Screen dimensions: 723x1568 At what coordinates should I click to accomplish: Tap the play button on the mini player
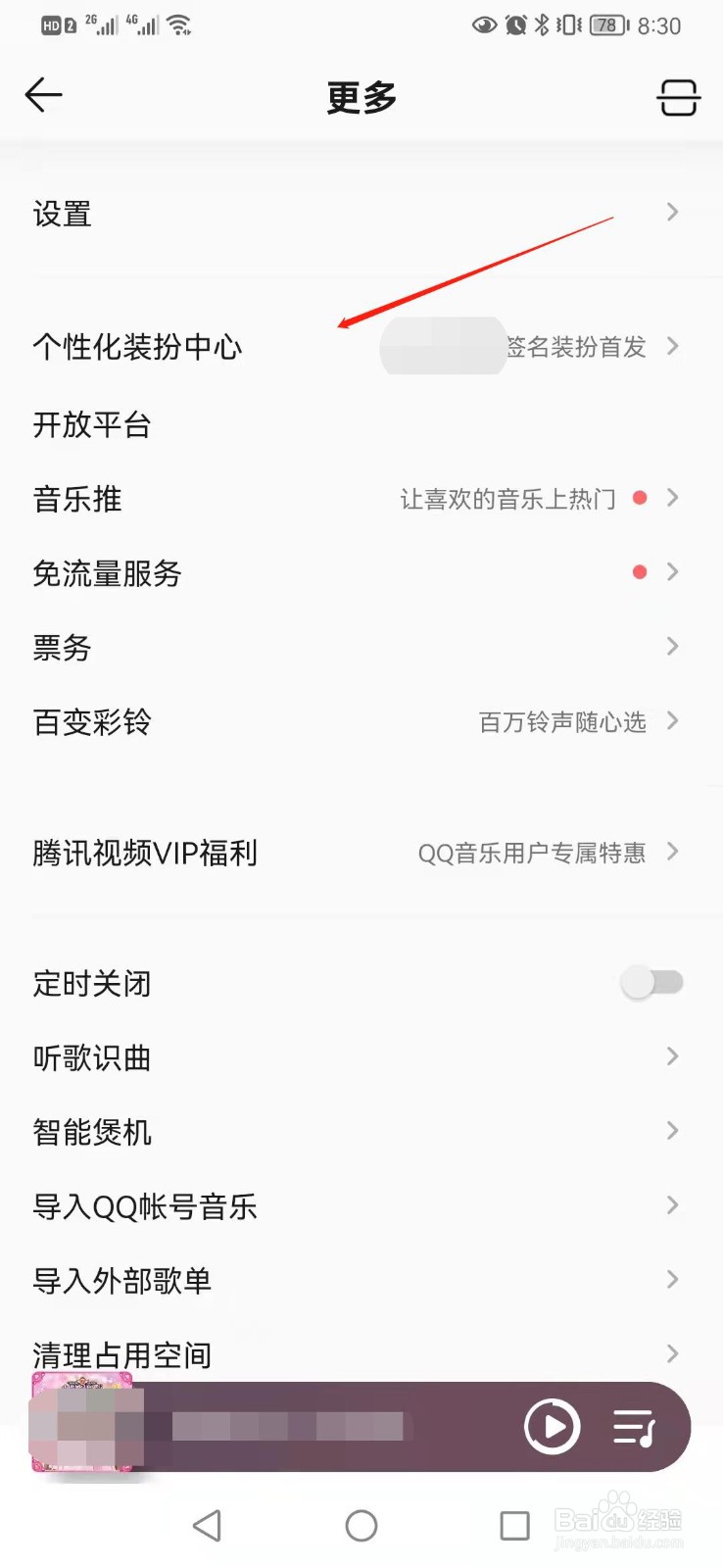click(552, 1427)
